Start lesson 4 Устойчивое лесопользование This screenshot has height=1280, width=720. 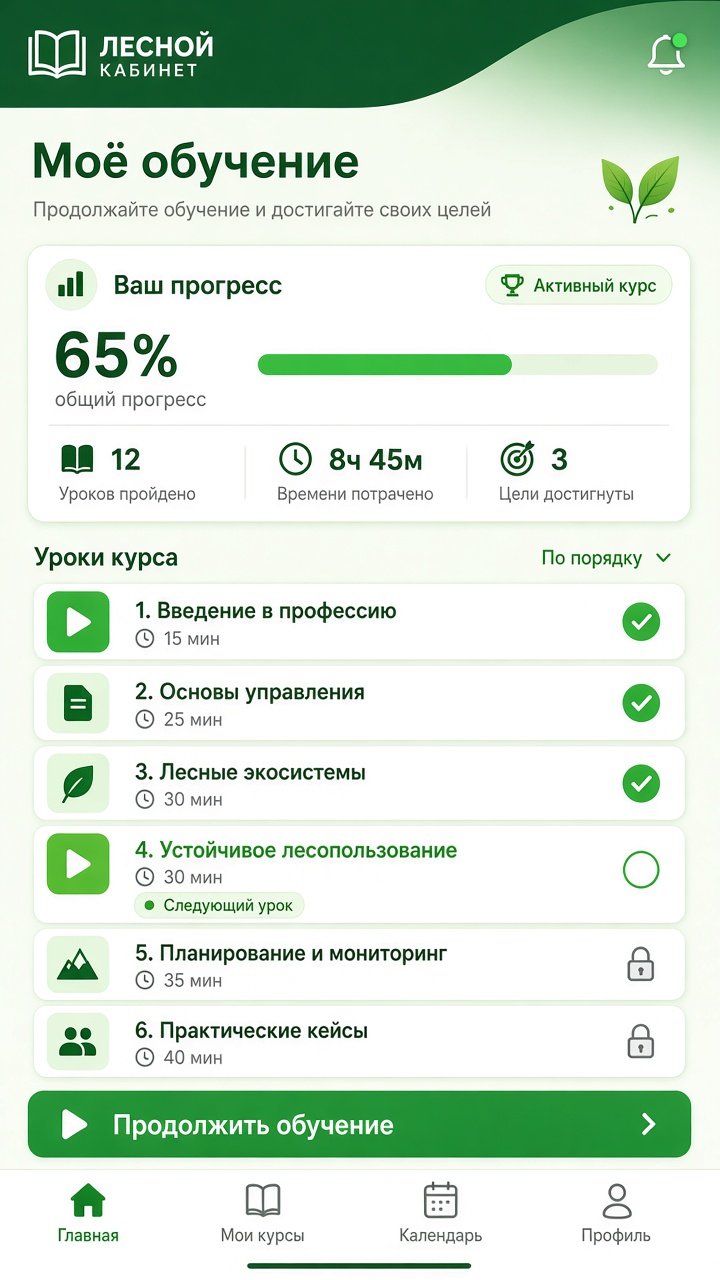[x=359, y=874]
